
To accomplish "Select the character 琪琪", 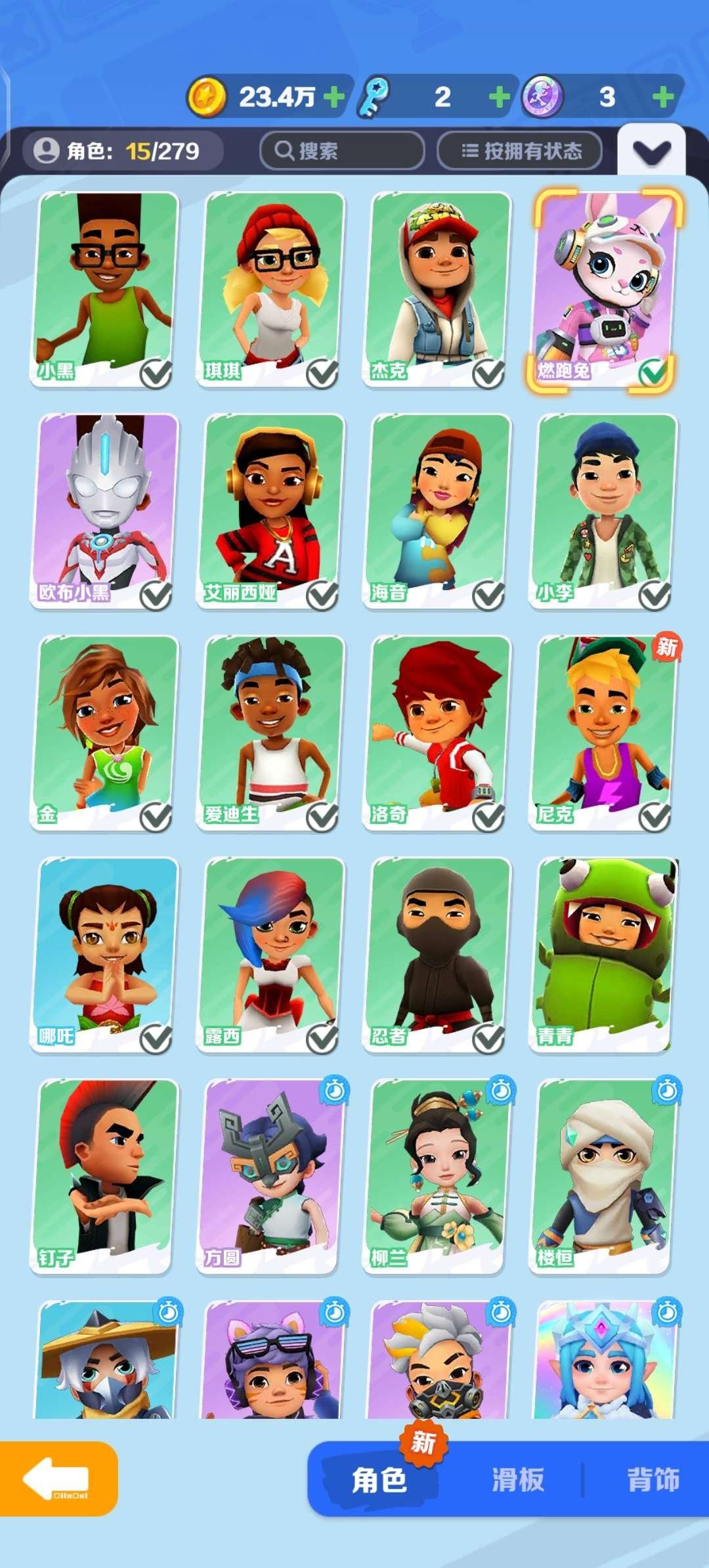I will tap(271, 289).
